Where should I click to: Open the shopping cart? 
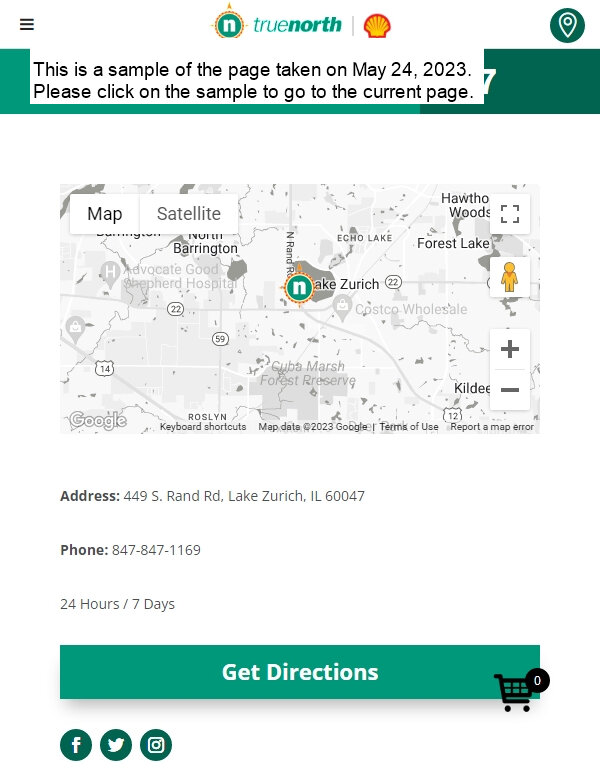point(516,692)
